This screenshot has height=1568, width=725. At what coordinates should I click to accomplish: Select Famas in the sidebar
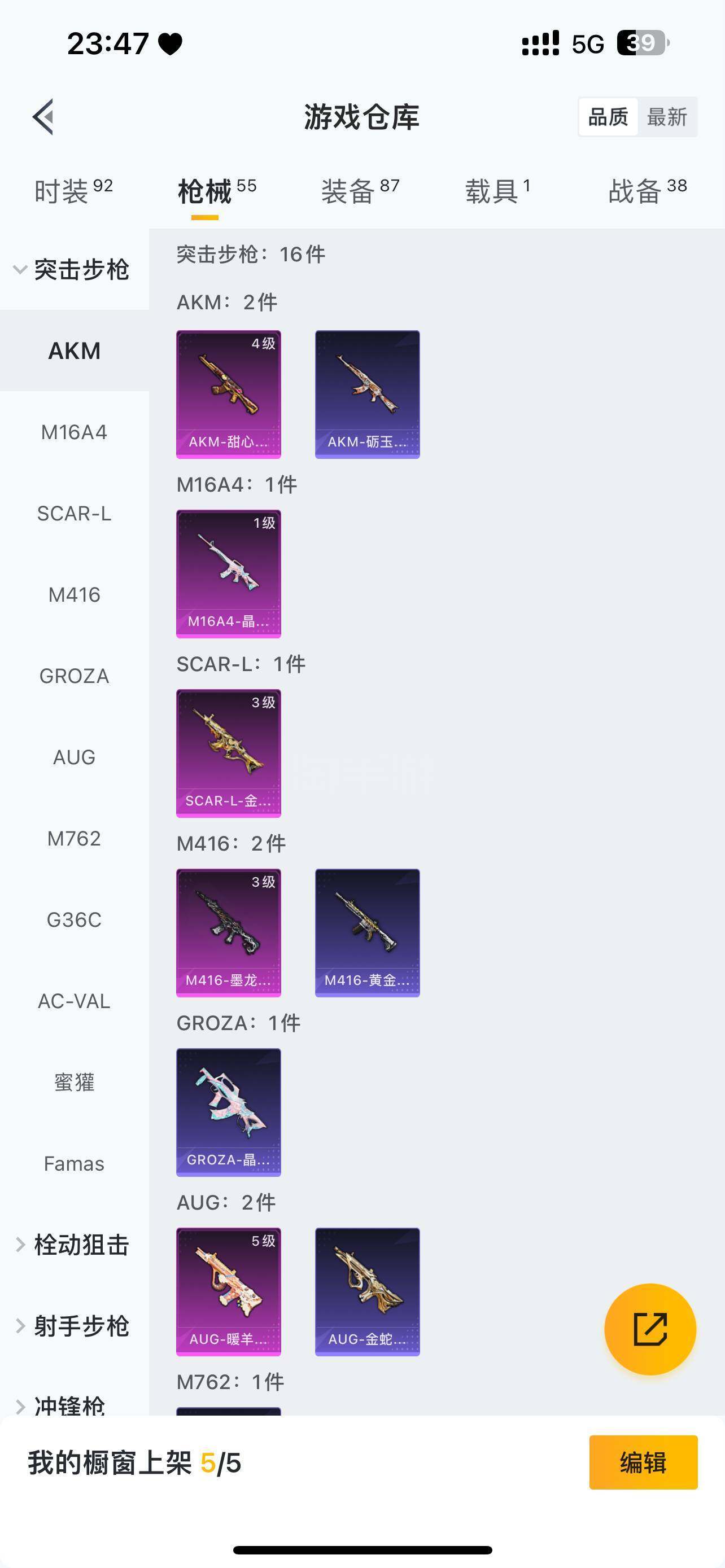75,1163
